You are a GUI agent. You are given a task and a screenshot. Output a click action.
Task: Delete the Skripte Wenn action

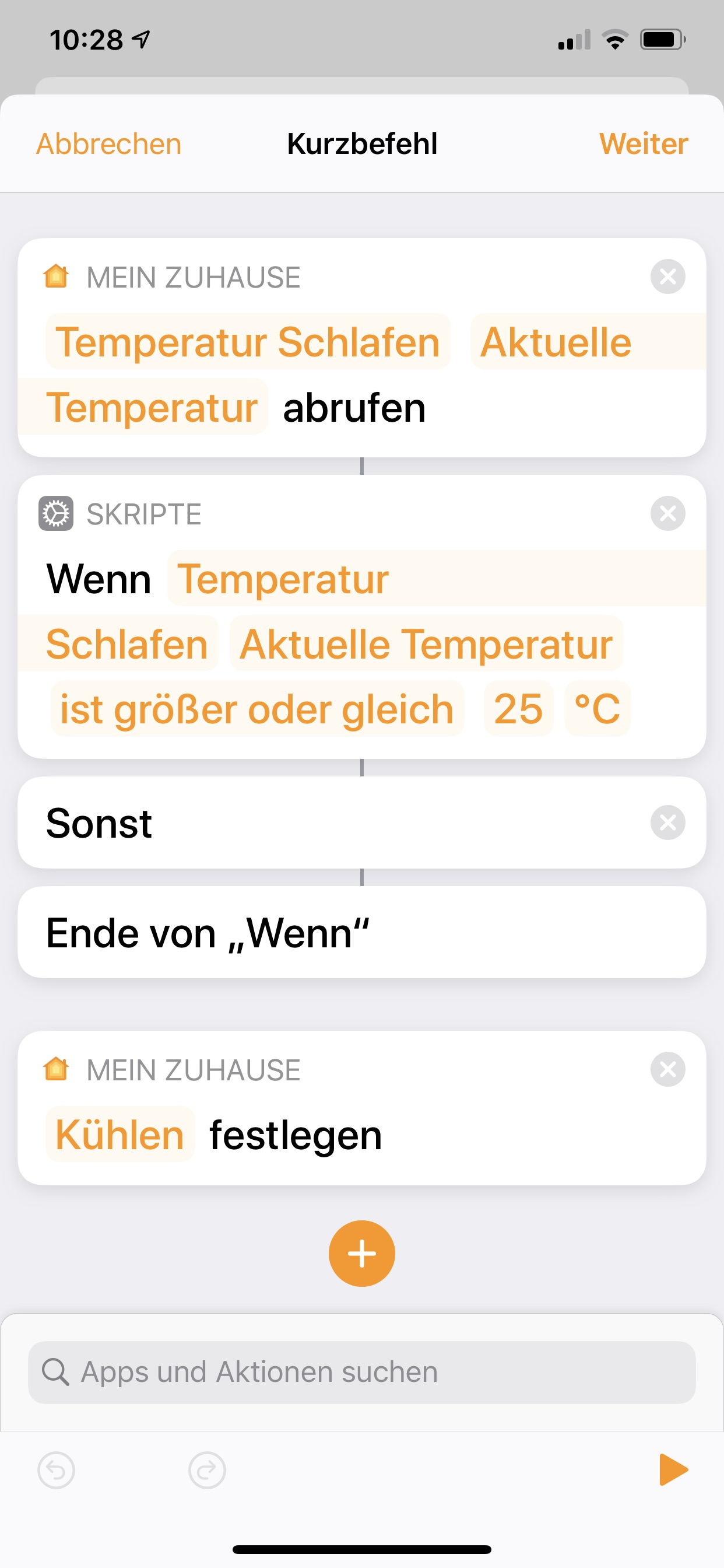tap(667, 514)
